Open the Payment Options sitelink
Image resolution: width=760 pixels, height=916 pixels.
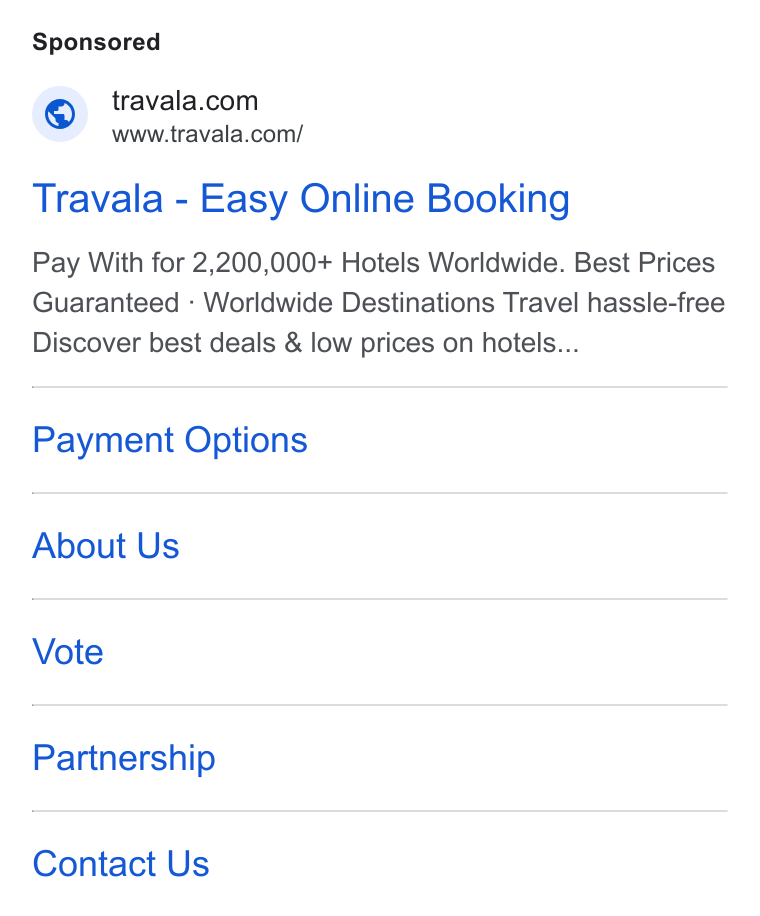point(170,440)
